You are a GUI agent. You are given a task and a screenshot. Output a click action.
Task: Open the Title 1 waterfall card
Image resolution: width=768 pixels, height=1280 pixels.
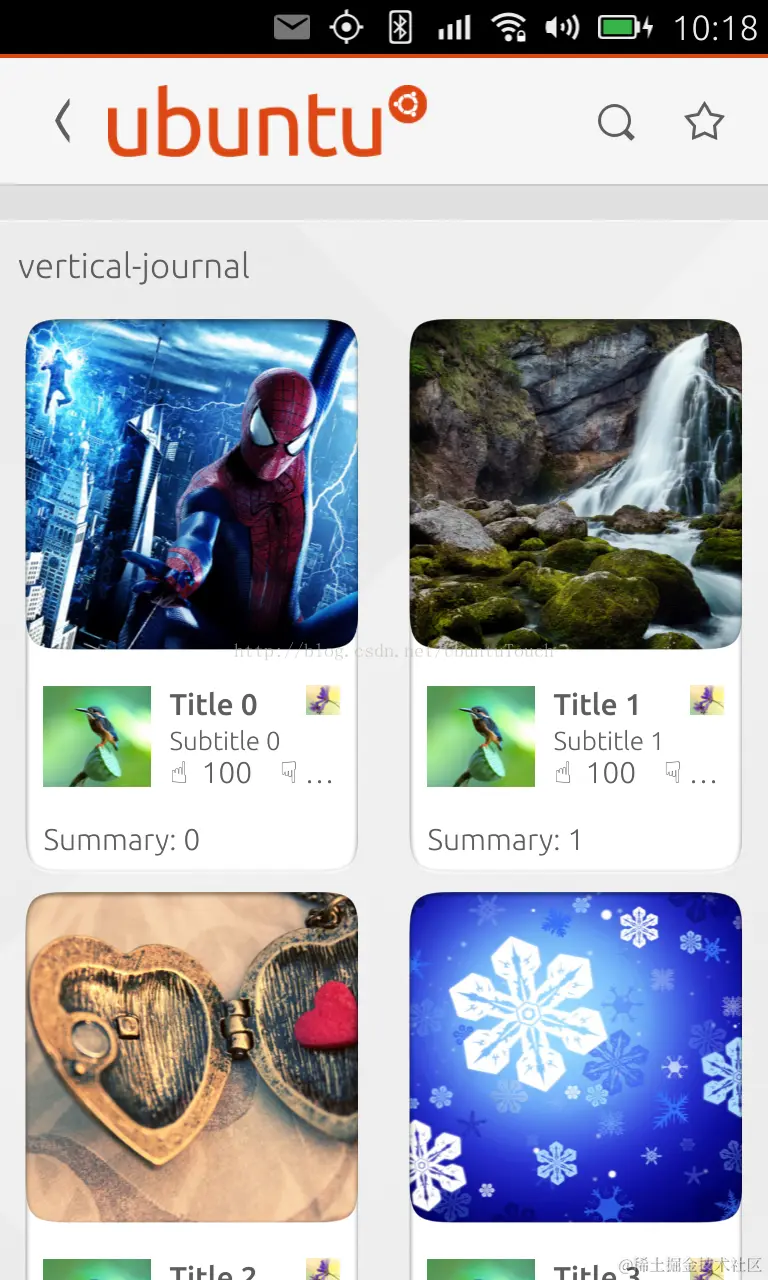pos(575,484)
